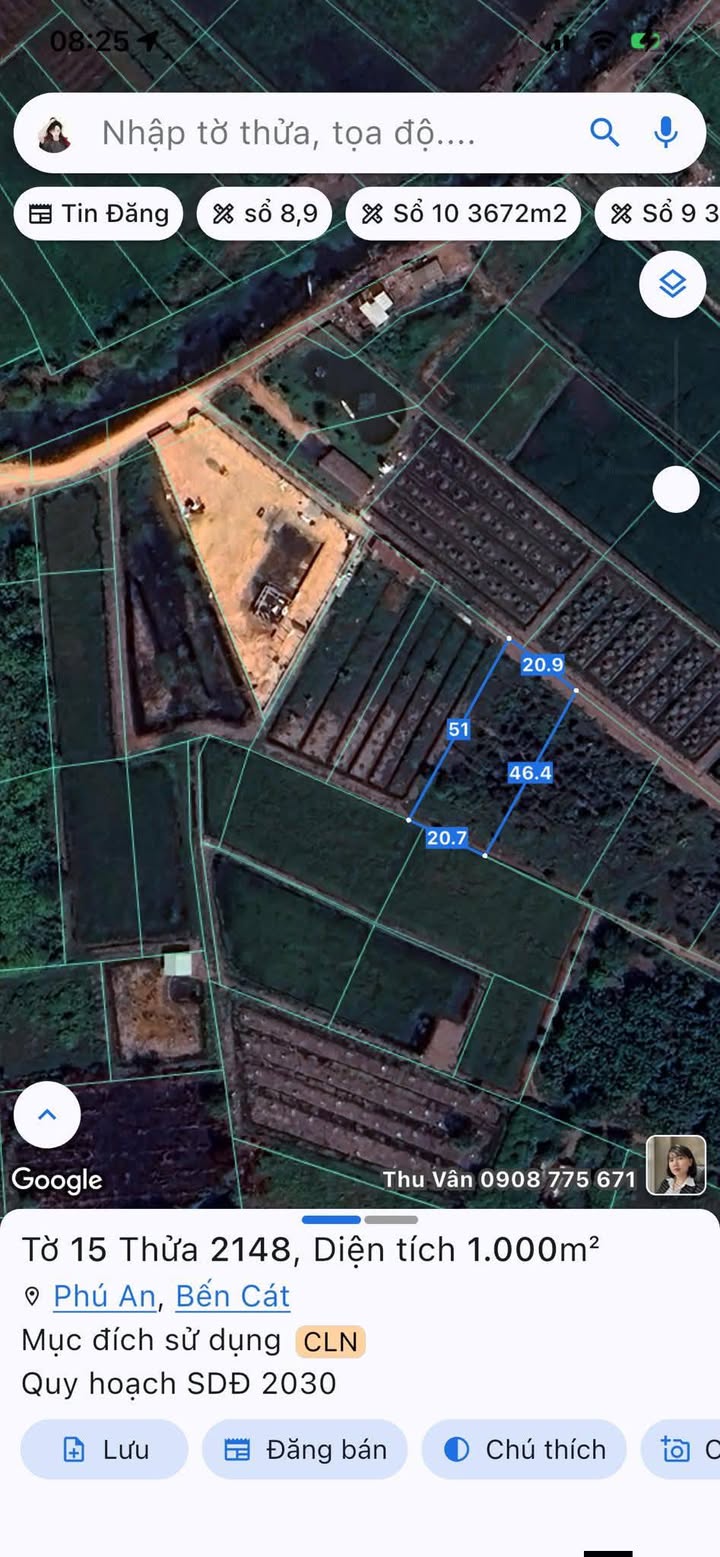The height and width of the screenshot is (1557, 720).
Task: Open the map layers button
Action: pos(673,284)
